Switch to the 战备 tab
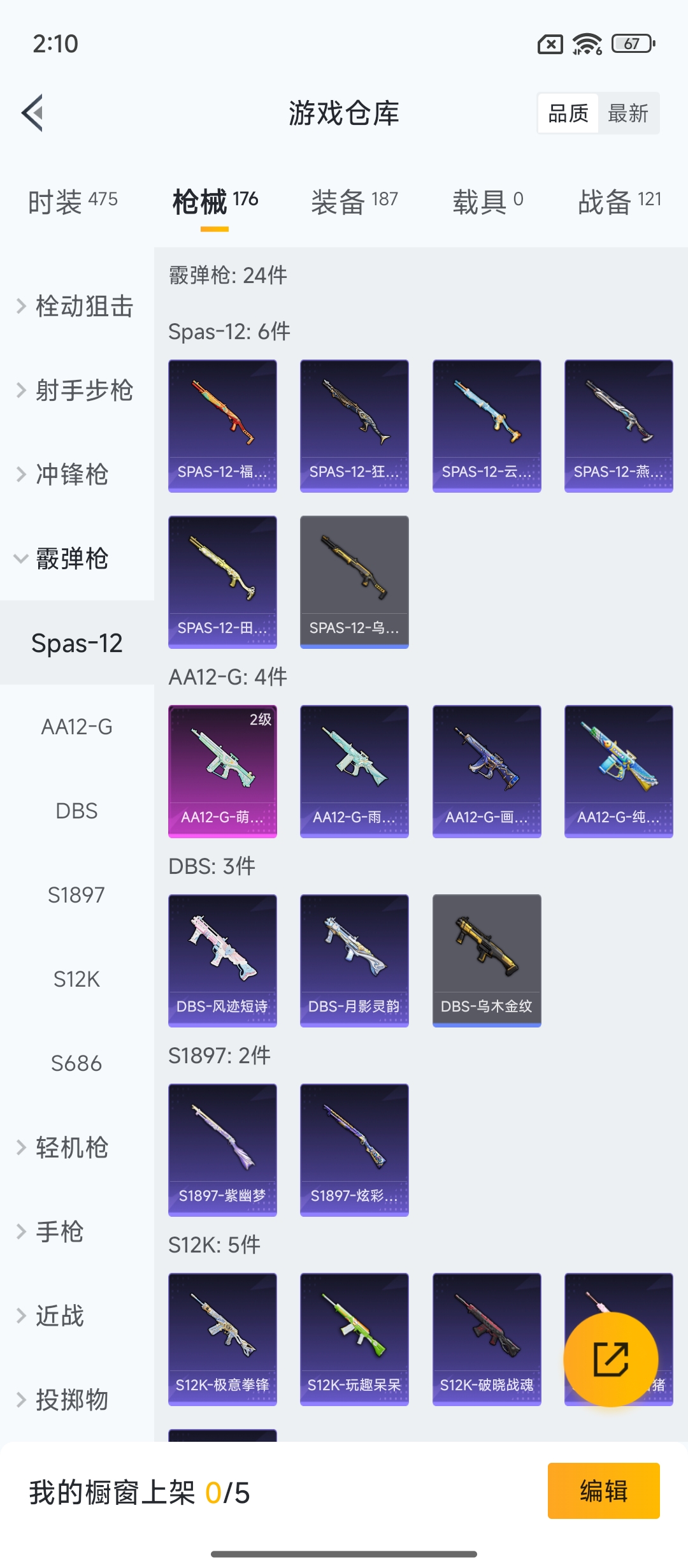Screen dimensions: 688x1568 coord(619,201)
